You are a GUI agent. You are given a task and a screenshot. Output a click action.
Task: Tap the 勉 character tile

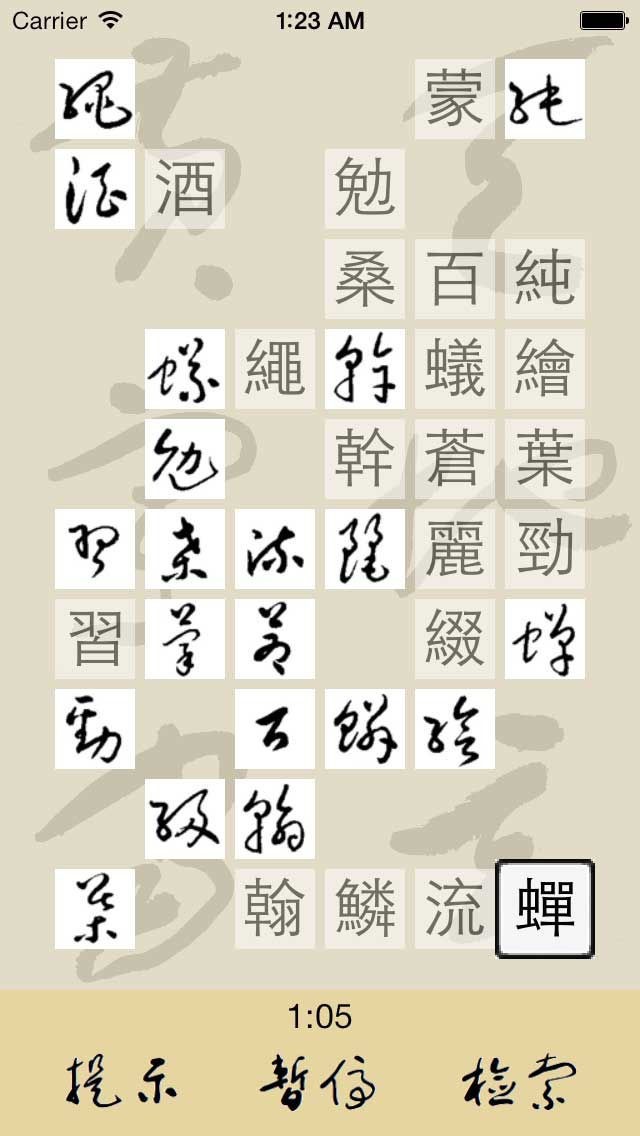[365, 189]
